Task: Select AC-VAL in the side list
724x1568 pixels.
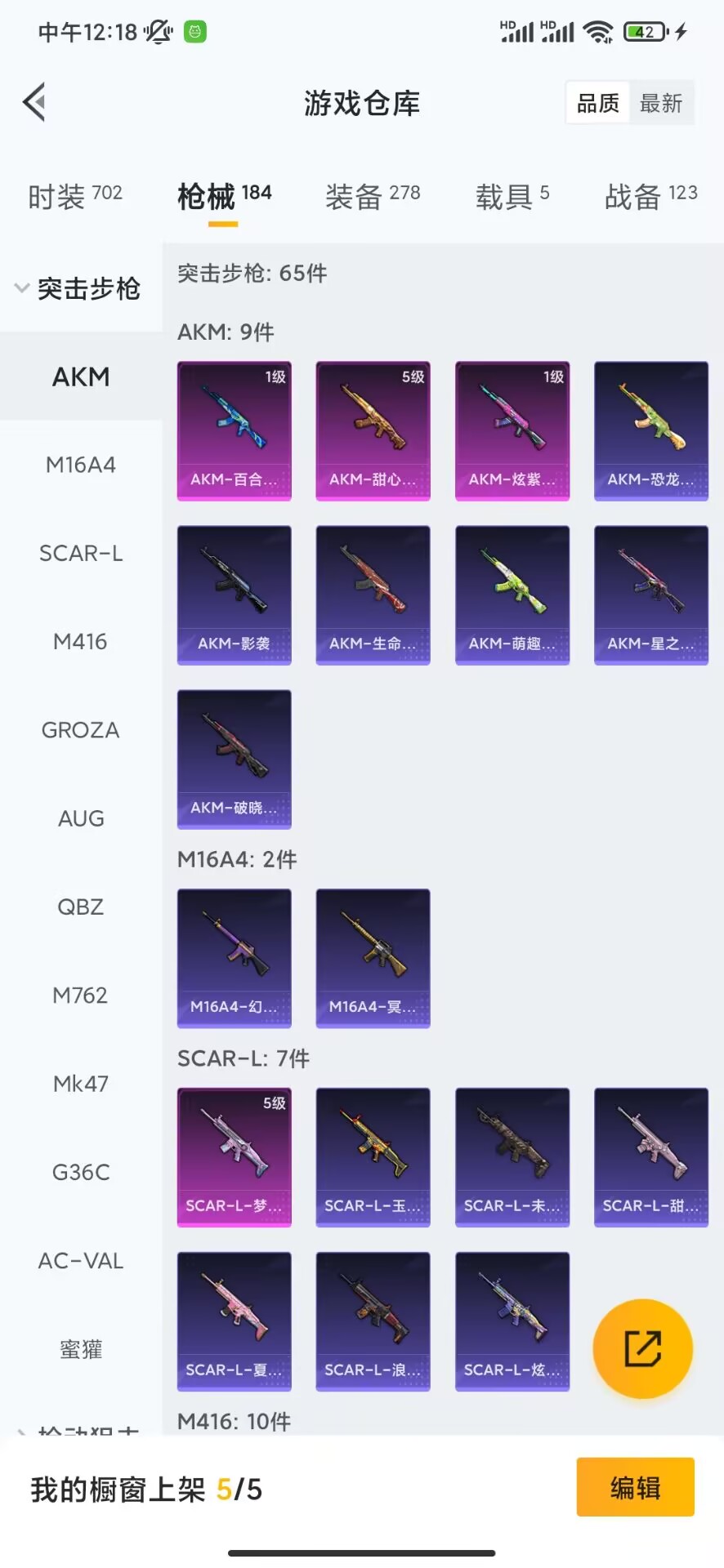Action: [x=81, y=1261]
